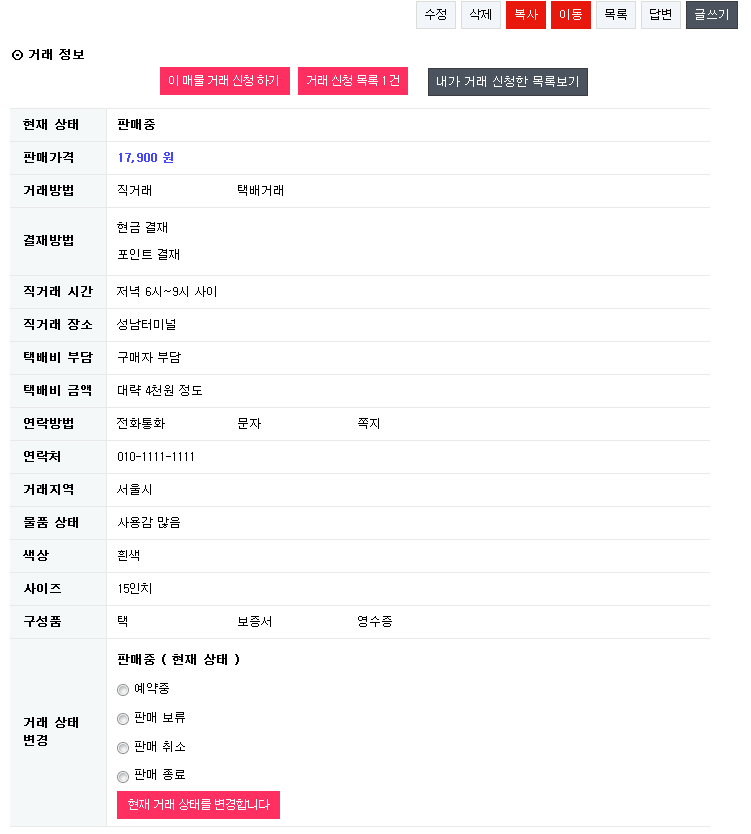Tap the 글쓰기 (write post) button
Image resolution: width=751 pixels, height=834 pixels.
click(712, 15)
